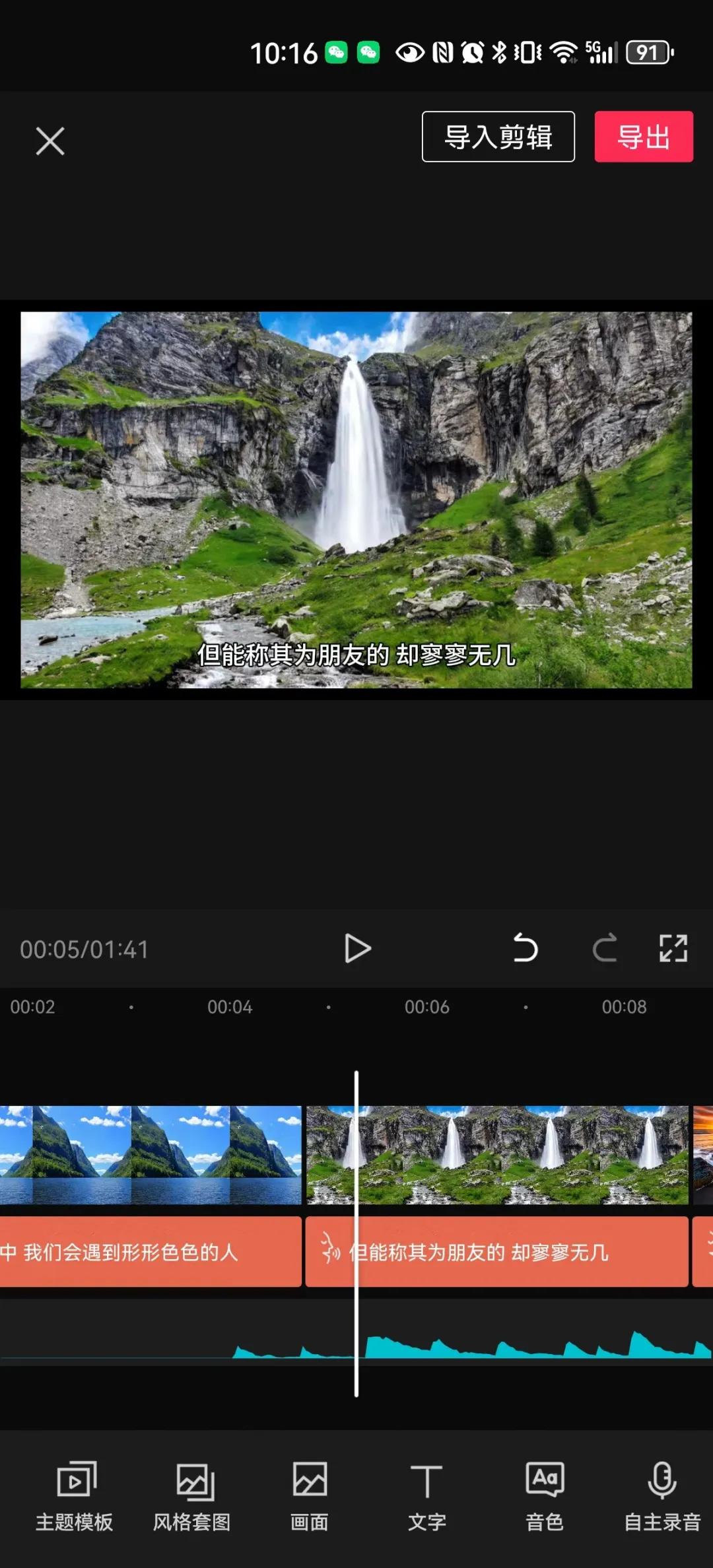Select the mountain lake clip in timeline

[x=151, y=1155]
